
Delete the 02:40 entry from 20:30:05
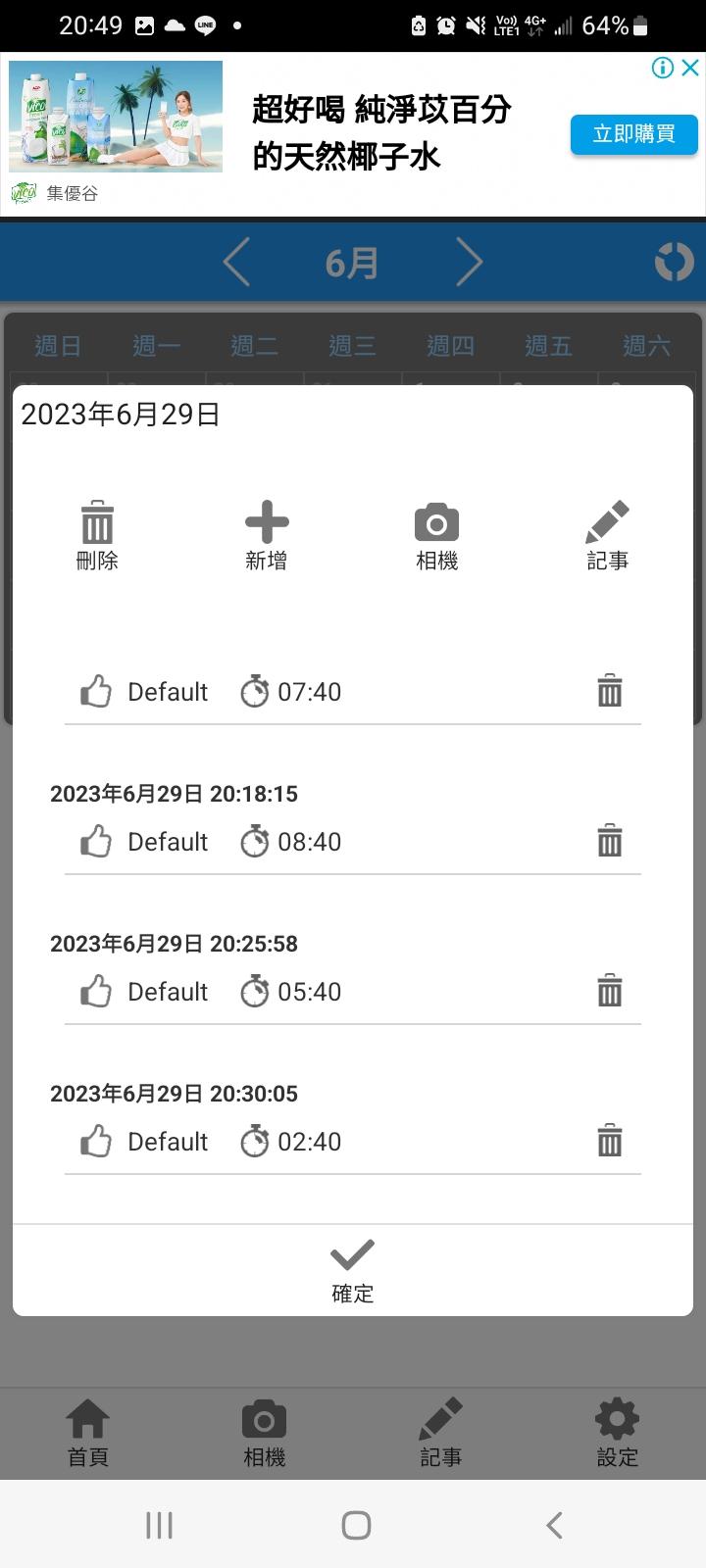pos(609,1141)
